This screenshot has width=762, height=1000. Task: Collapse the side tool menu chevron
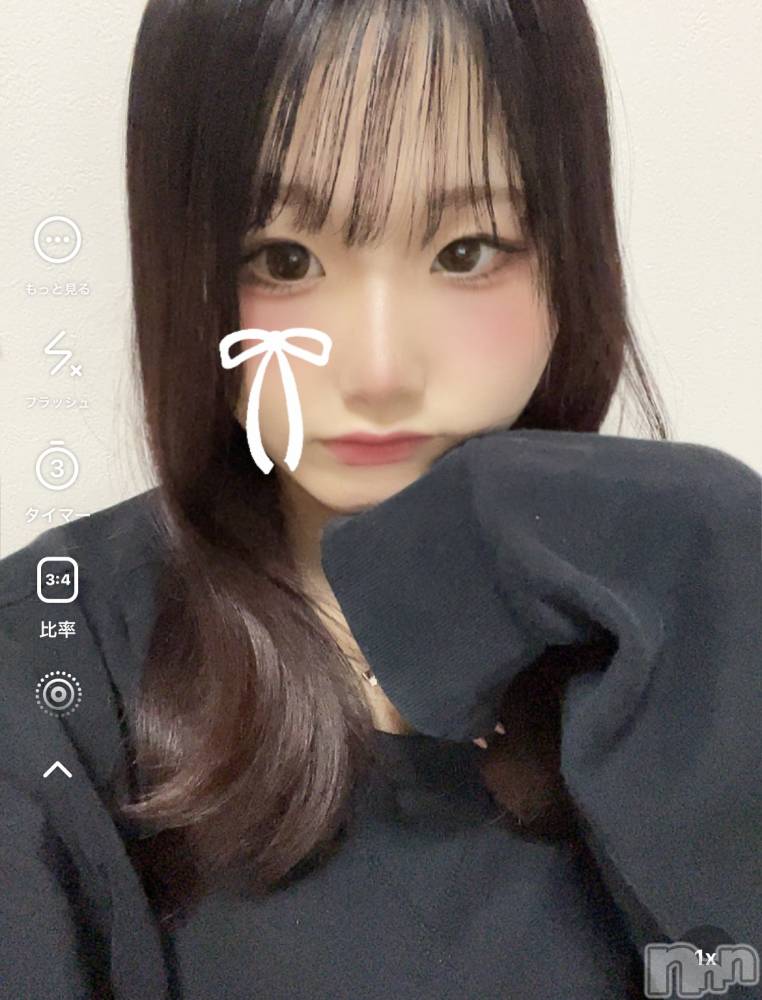(57, 769)
